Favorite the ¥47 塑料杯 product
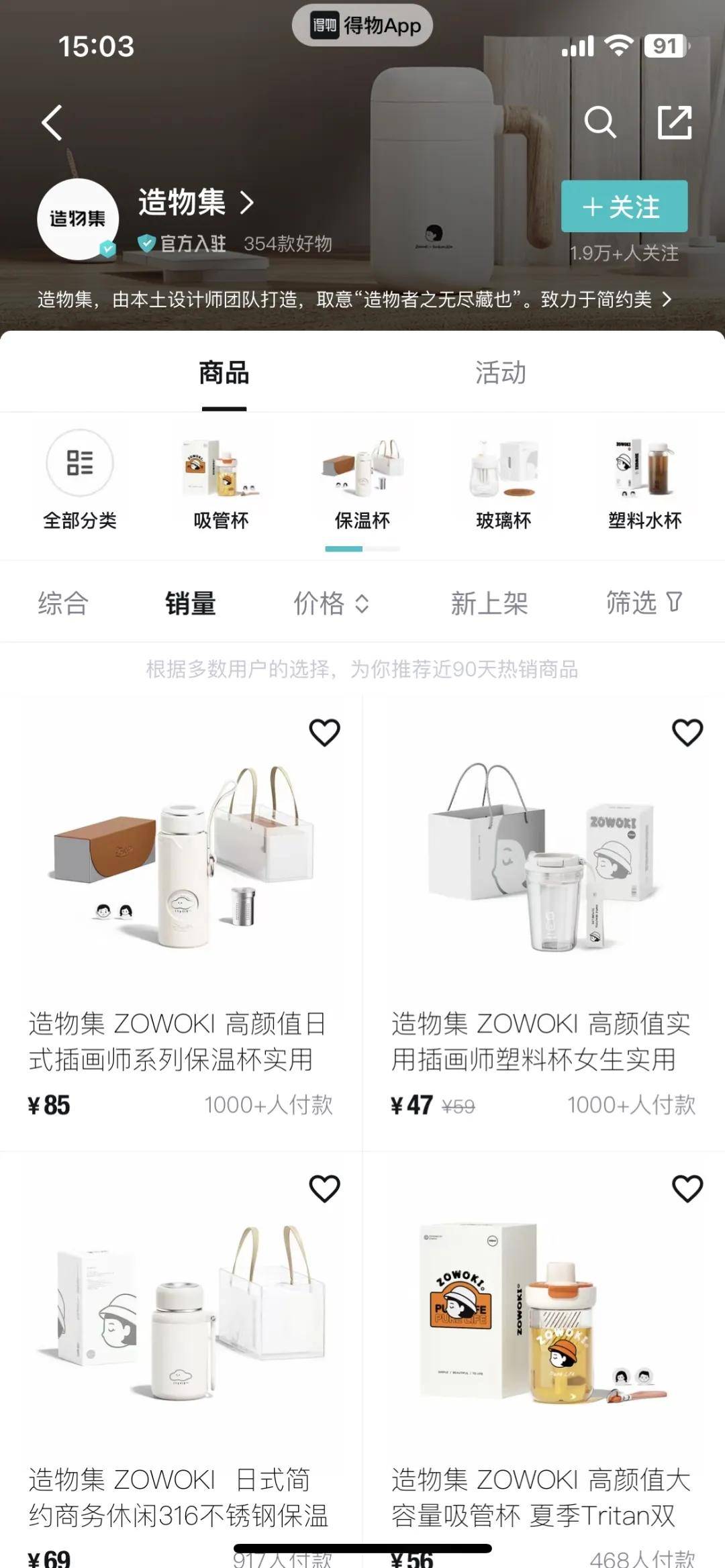 tap(687, 732)
